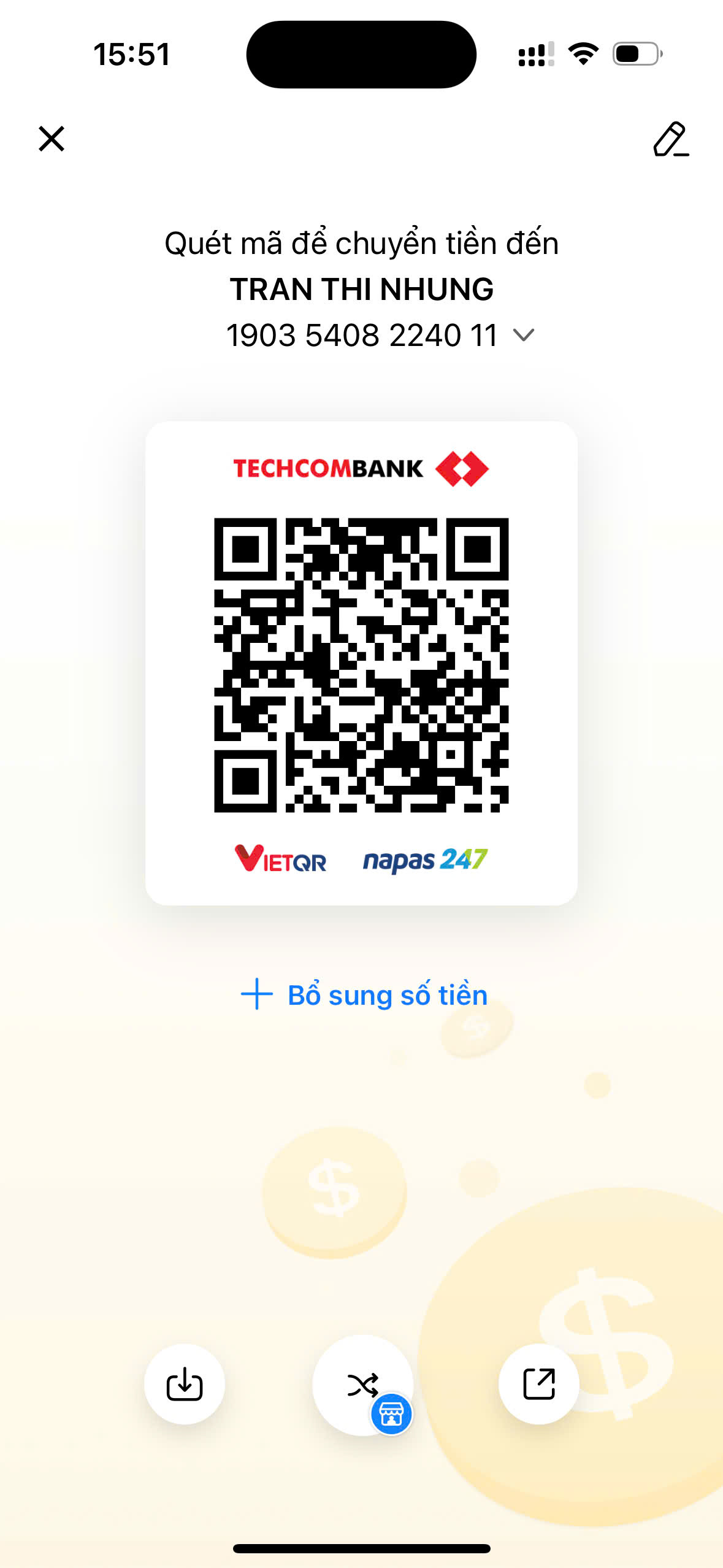Close the QR code screen
This screenshot has width=723, height=1568.
pos(52,139)
